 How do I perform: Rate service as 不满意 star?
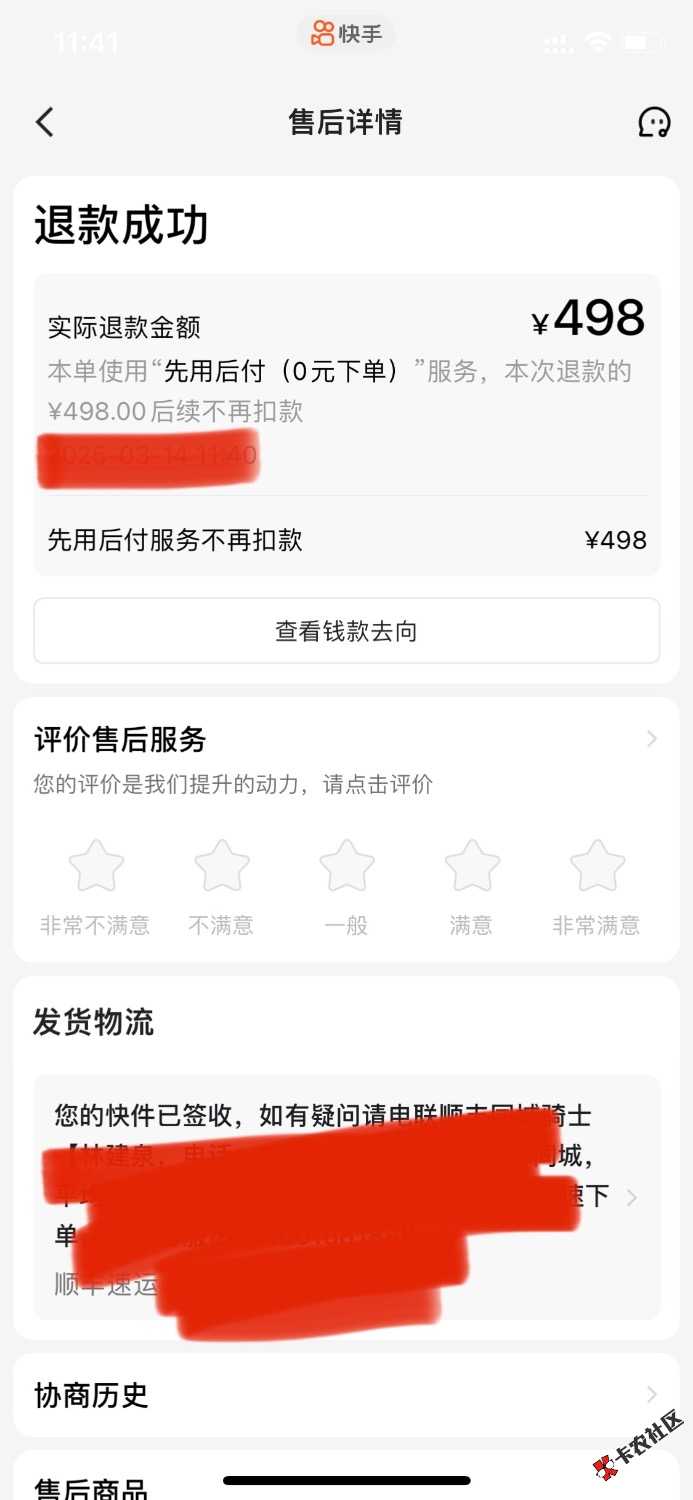pos(221,866)
